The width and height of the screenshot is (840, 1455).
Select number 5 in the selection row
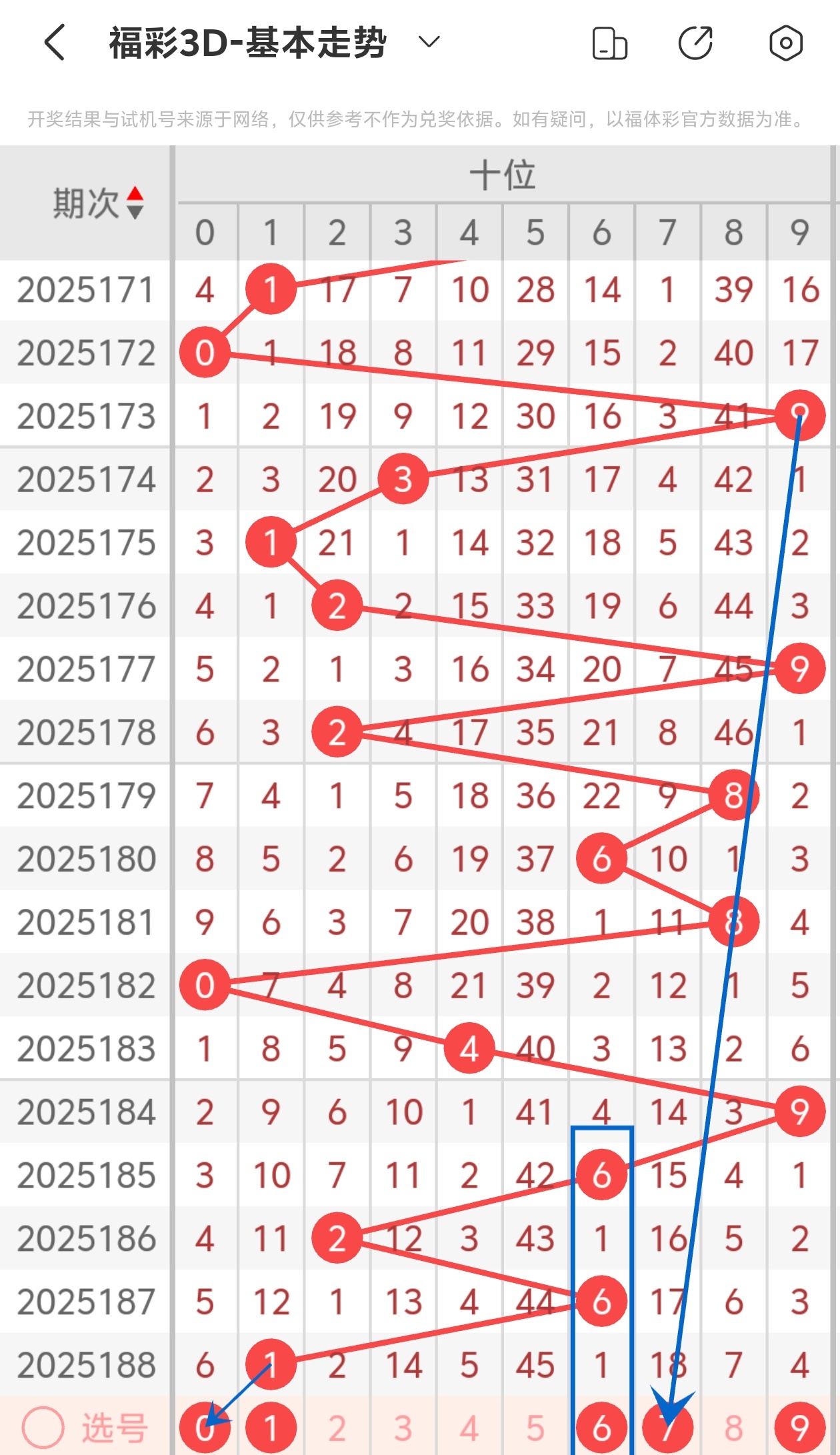[535, 1428]
